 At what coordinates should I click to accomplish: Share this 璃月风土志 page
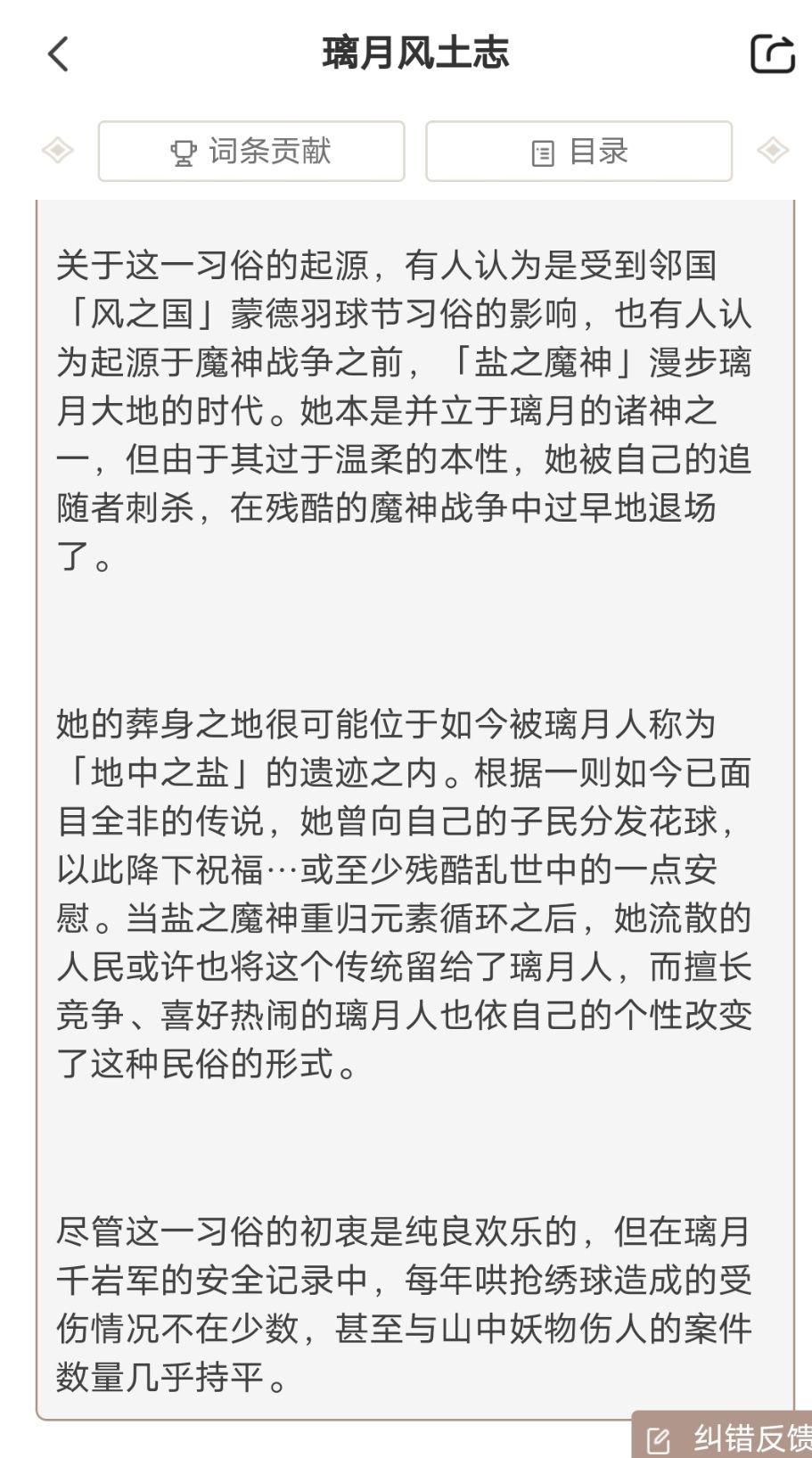[772, 54]
